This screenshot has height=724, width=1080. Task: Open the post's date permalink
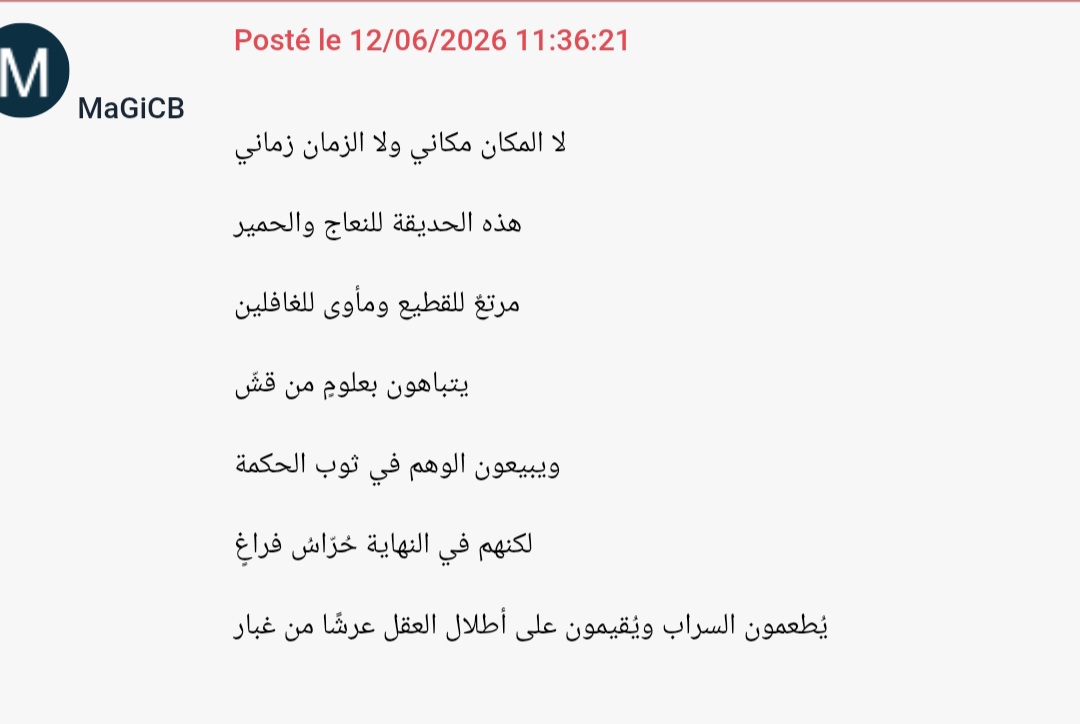tap(432, 40)
